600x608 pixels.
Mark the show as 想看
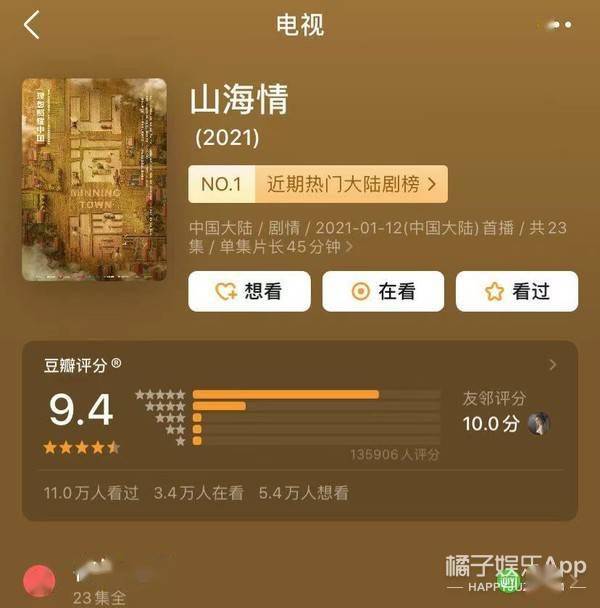coord(249,291)
